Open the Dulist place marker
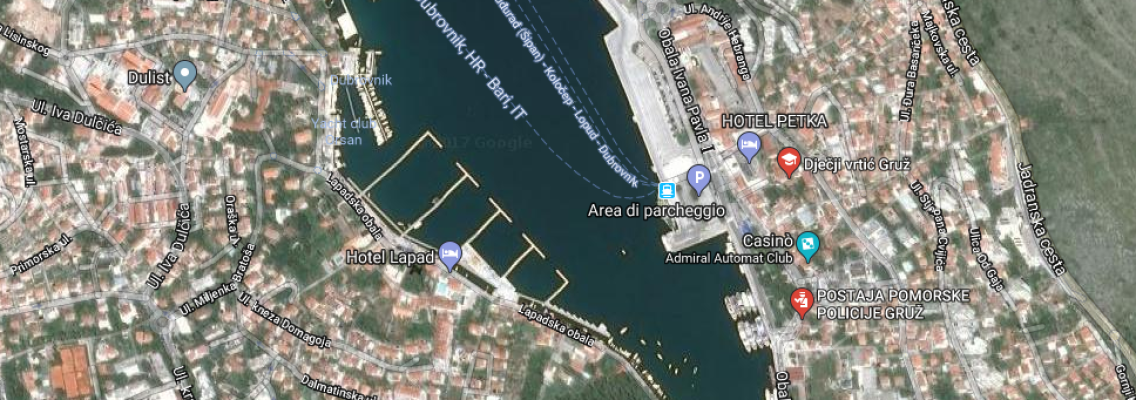The height and width of the screenshot is (400, 1136). pos(183,72)
